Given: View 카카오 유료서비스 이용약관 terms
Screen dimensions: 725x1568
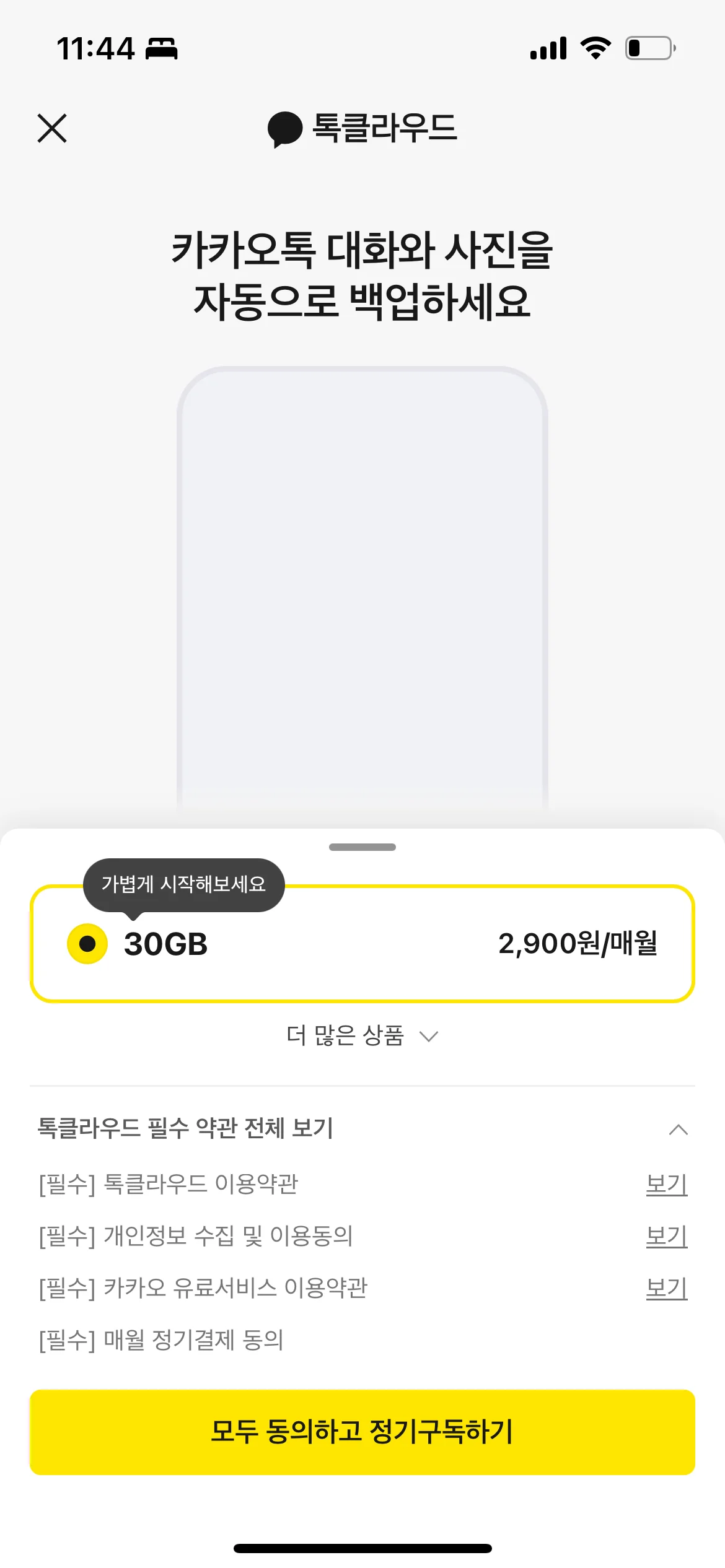Looking at the screenshot, I should [x=666, y=1288].
